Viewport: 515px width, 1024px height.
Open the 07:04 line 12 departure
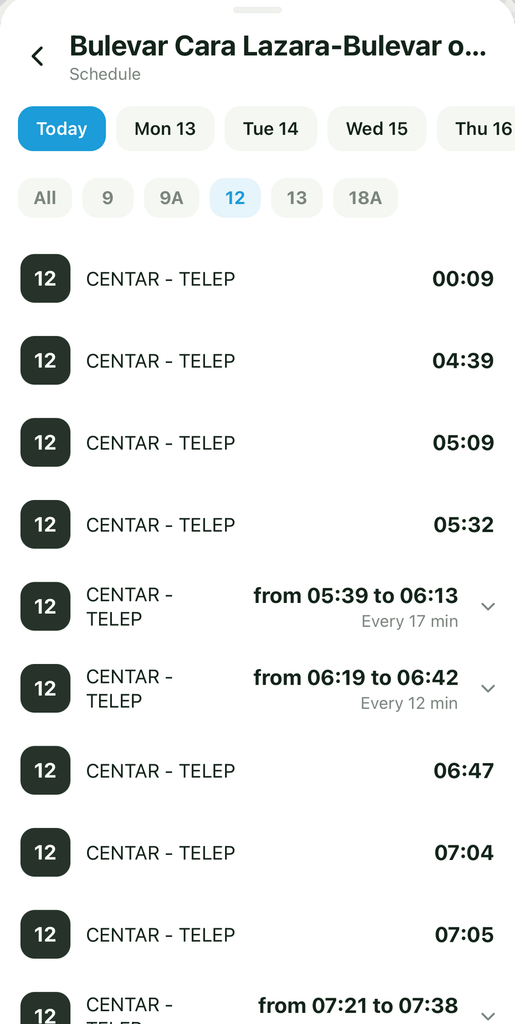(x=257, y=853)
